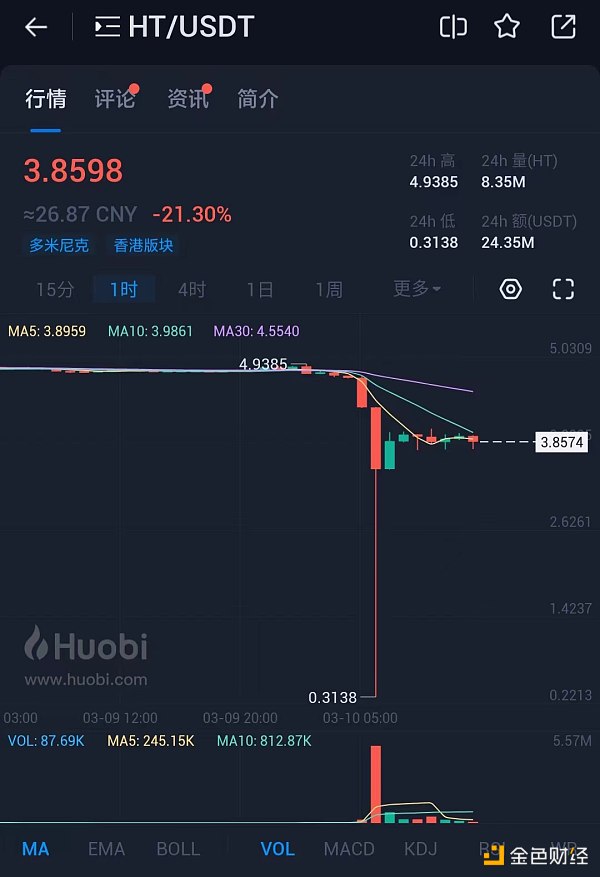The height and width of the screenshot is (877, 600).
Task: Switch to the 评论 tab
Action: tap(115, 99)
